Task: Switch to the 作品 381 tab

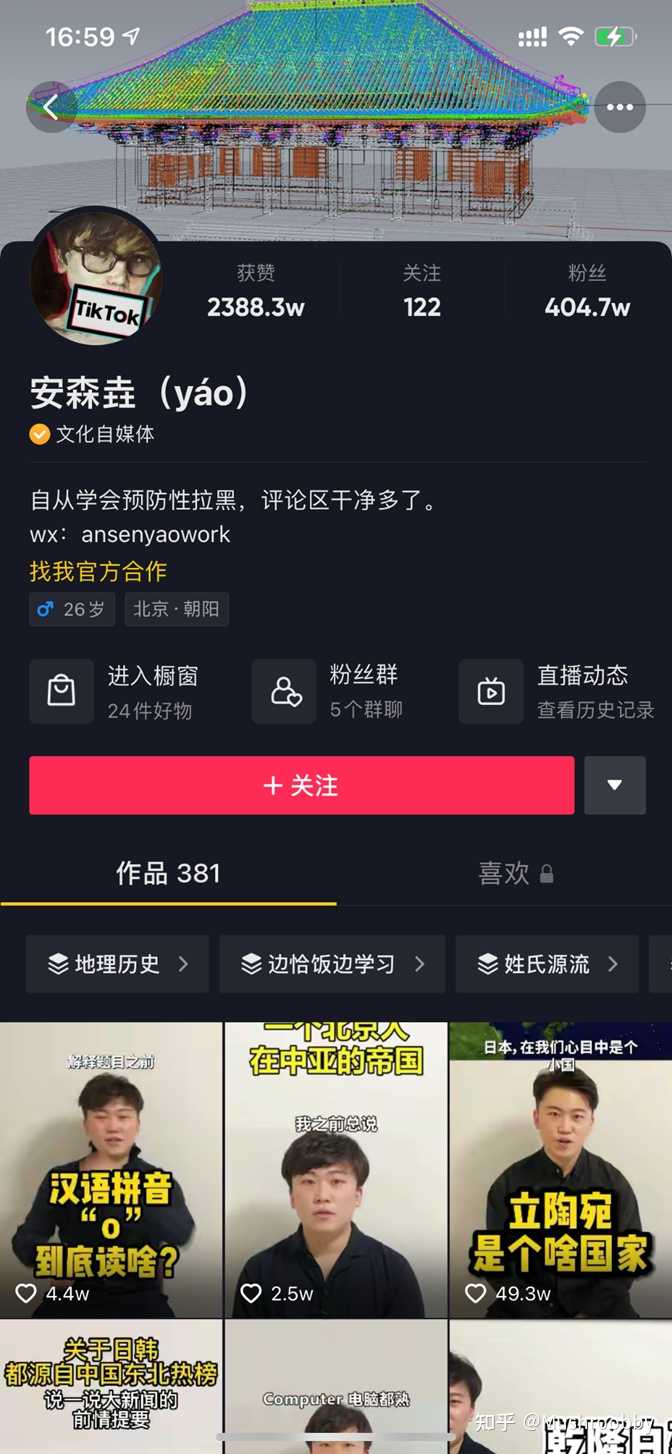Action: click(x=168, y=873)
